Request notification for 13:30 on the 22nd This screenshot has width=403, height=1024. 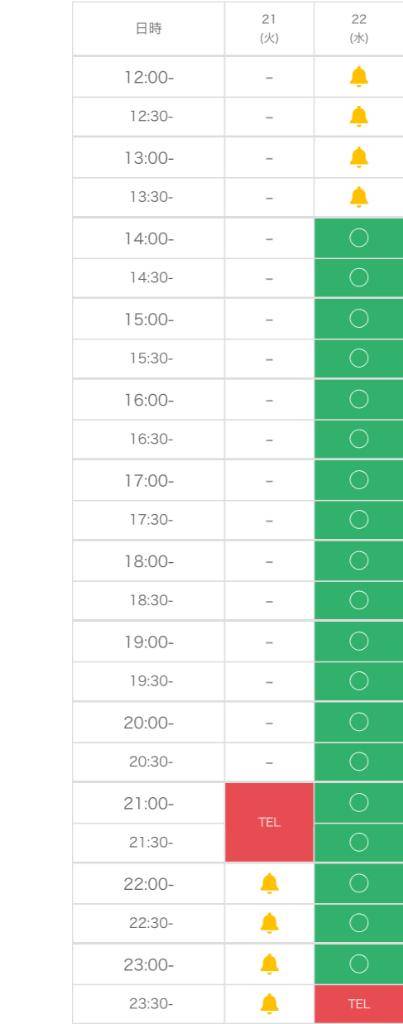click(x=359, y=197)
